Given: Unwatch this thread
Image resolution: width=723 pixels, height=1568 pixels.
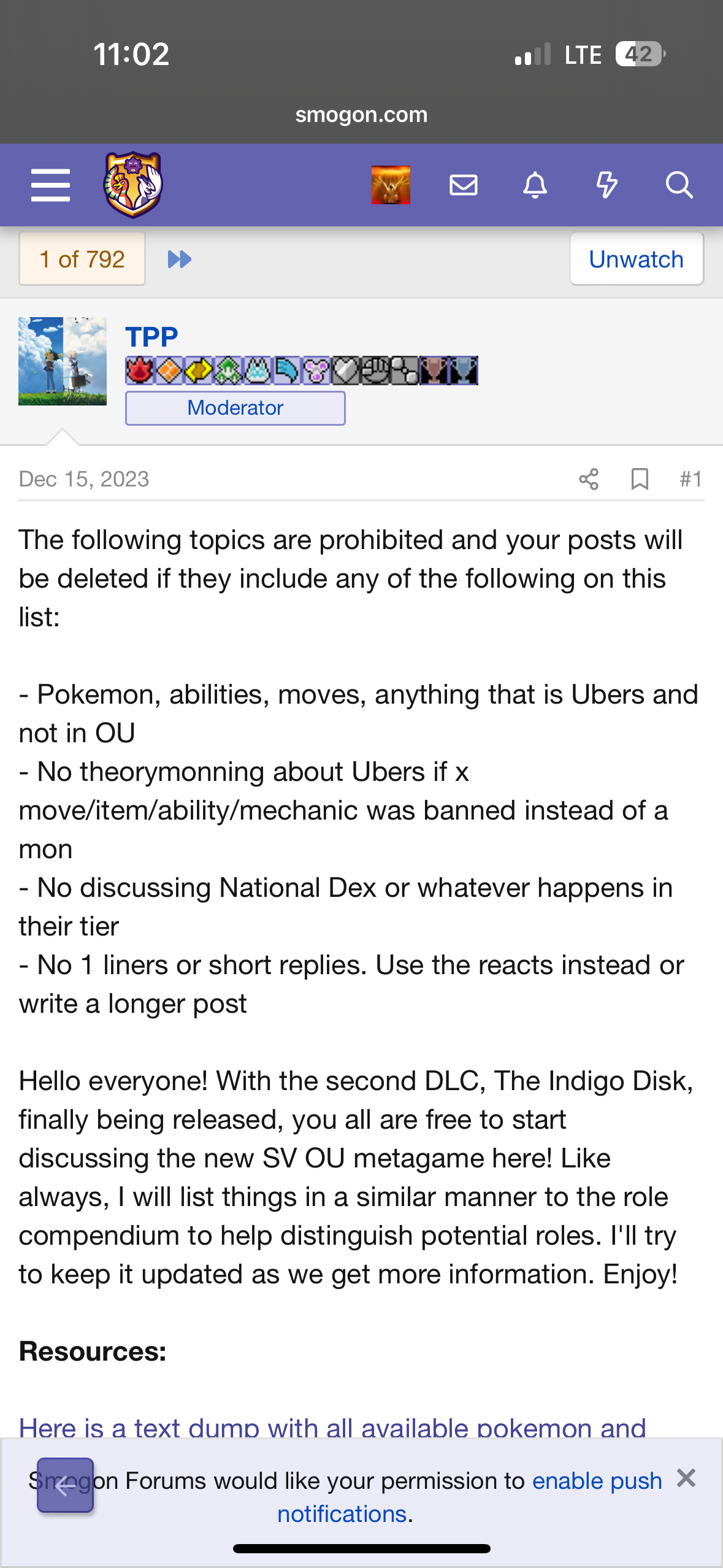Looking at the screenshot, I should 637,259.
